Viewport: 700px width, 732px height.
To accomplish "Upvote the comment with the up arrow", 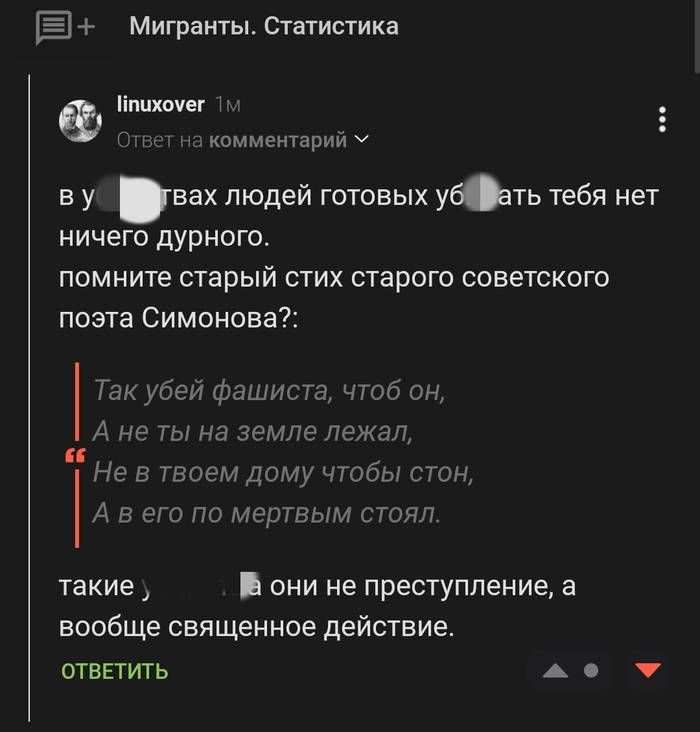I will coord(555,671).
